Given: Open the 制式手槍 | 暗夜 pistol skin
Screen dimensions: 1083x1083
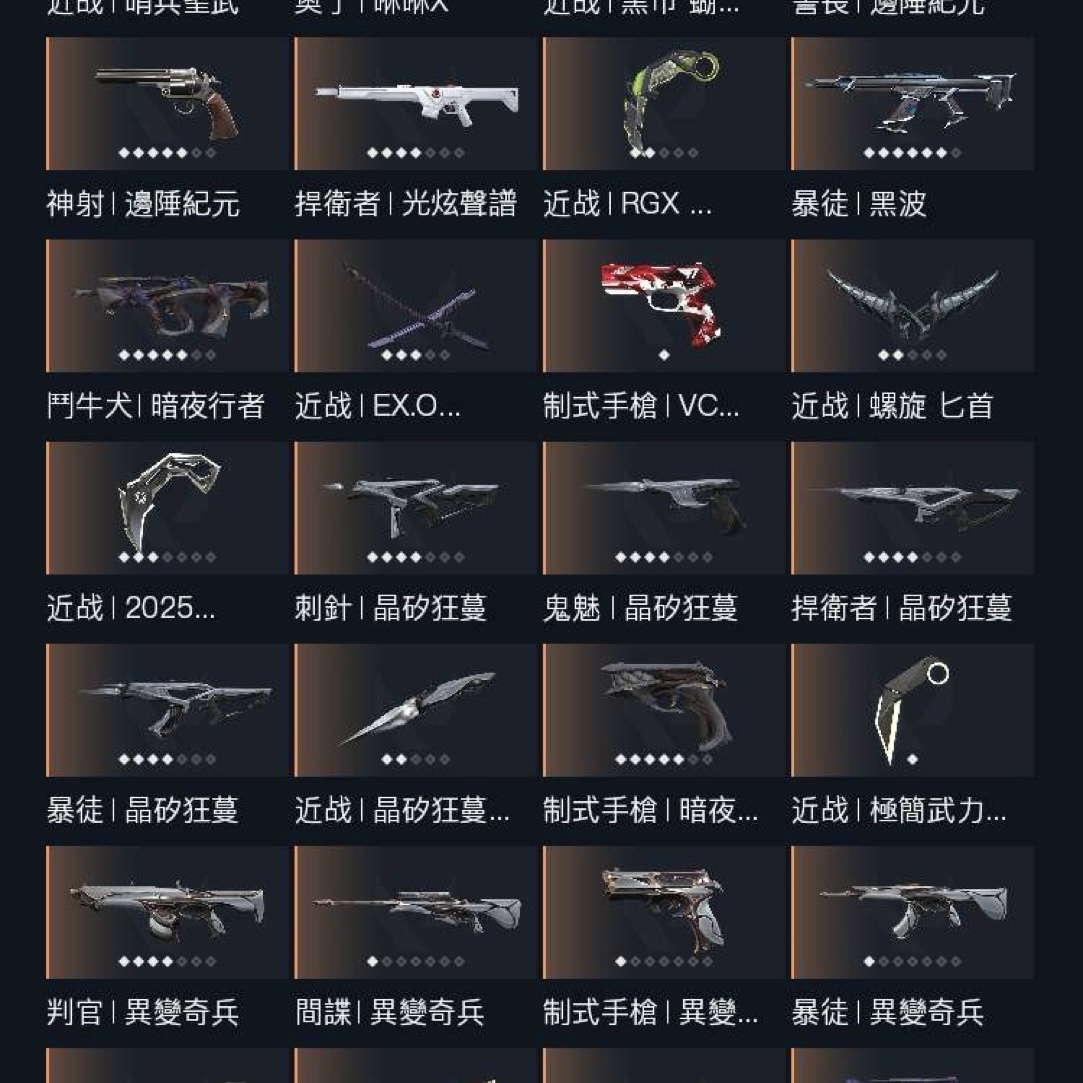Looking at the screenshot, I should [664, 710].
